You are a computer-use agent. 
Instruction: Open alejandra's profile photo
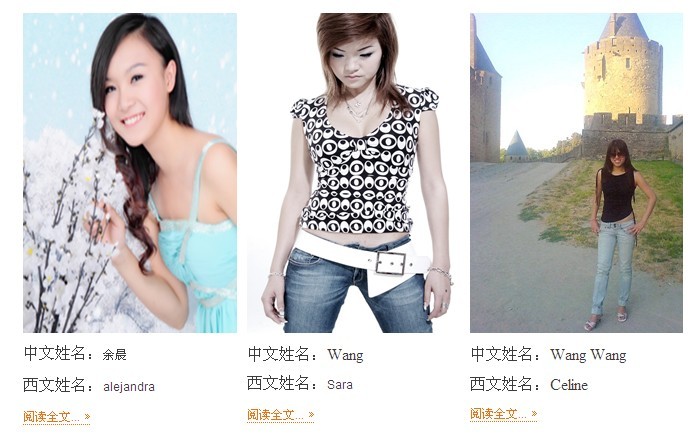pyautogui.click(x=130, y=172)
